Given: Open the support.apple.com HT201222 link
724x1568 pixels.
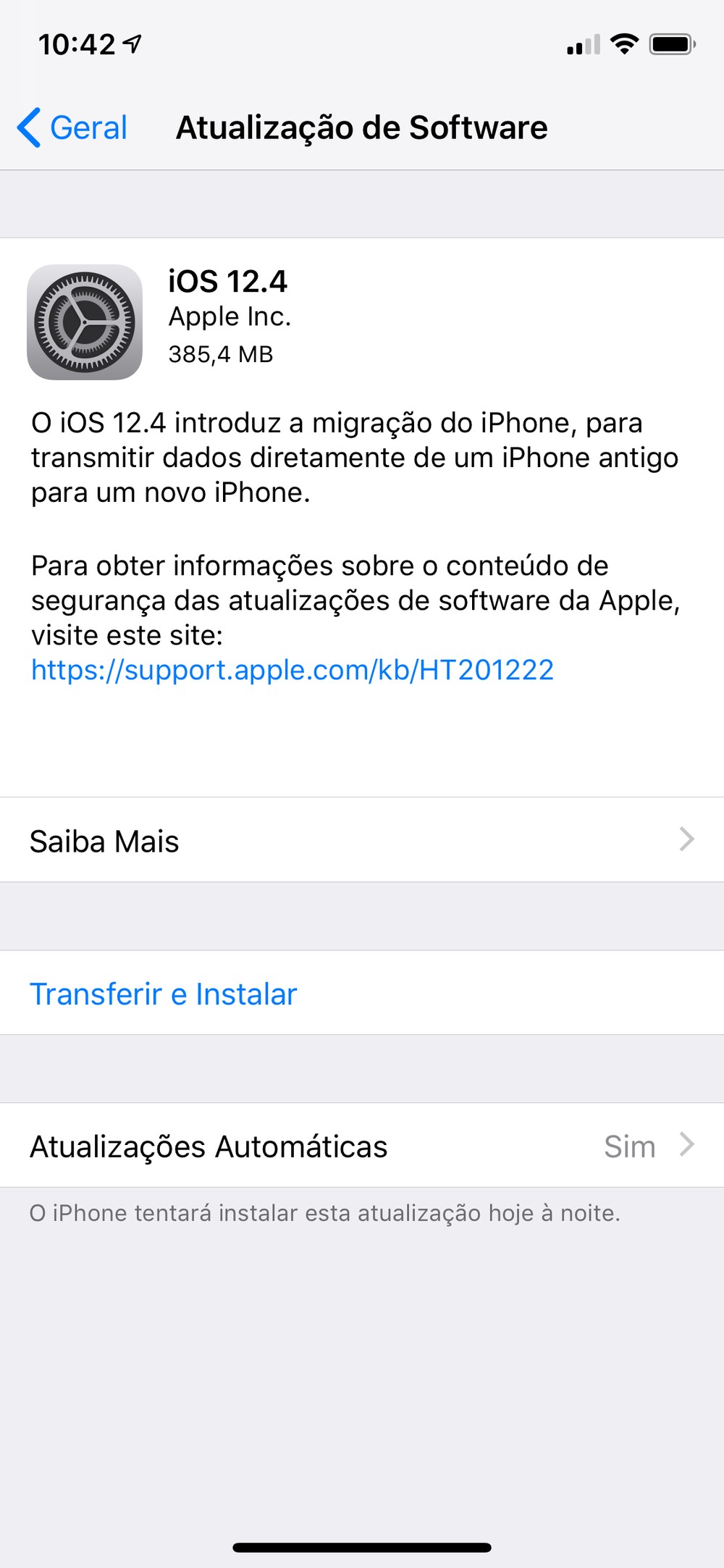Looking at the screenshot, I should click(292, 670).
